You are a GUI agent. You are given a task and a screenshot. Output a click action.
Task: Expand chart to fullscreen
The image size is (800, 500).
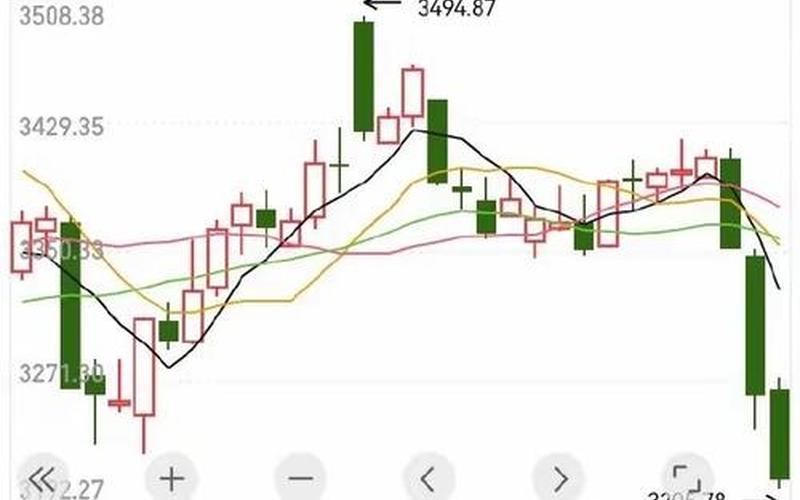(x=686, y=477)
